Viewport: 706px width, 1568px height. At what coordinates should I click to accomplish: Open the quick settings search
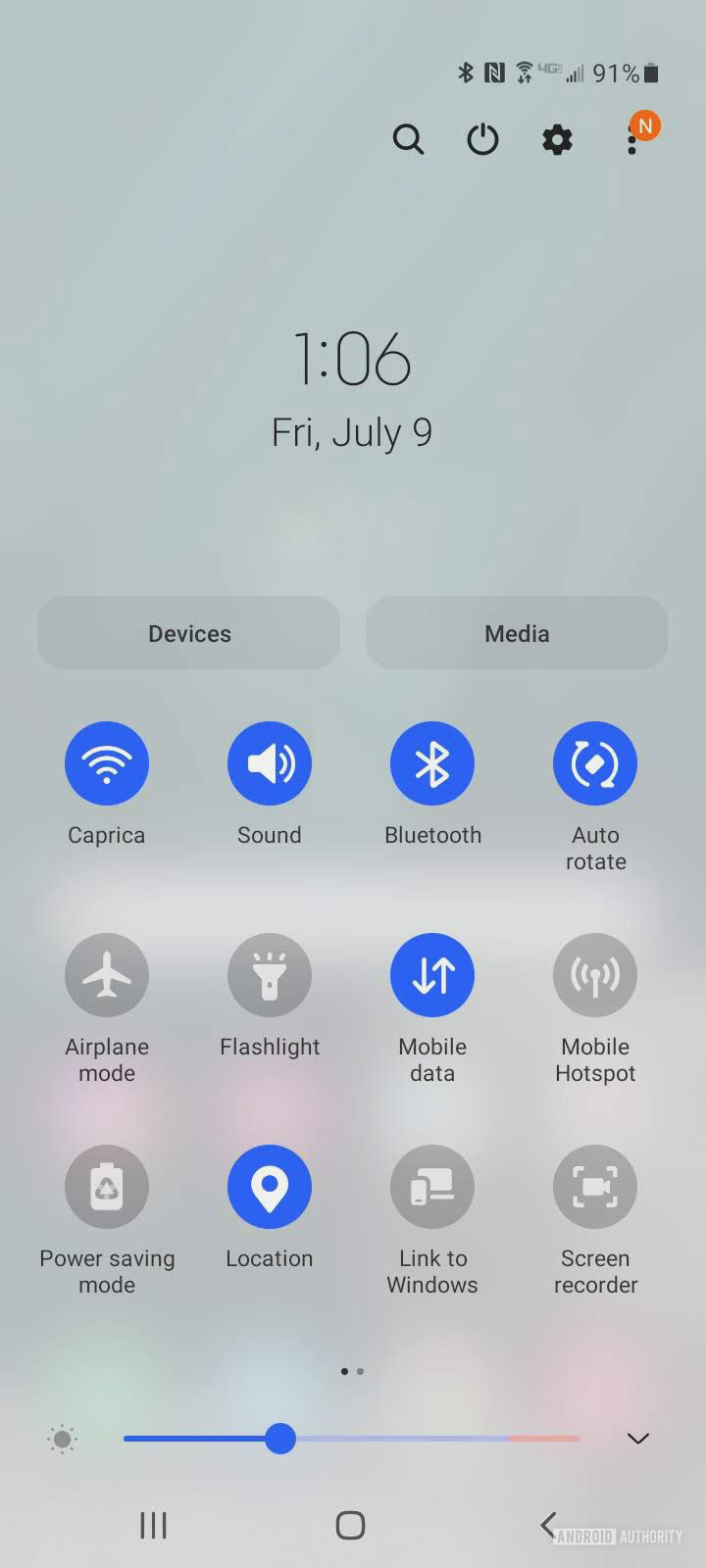coord(408,140)
